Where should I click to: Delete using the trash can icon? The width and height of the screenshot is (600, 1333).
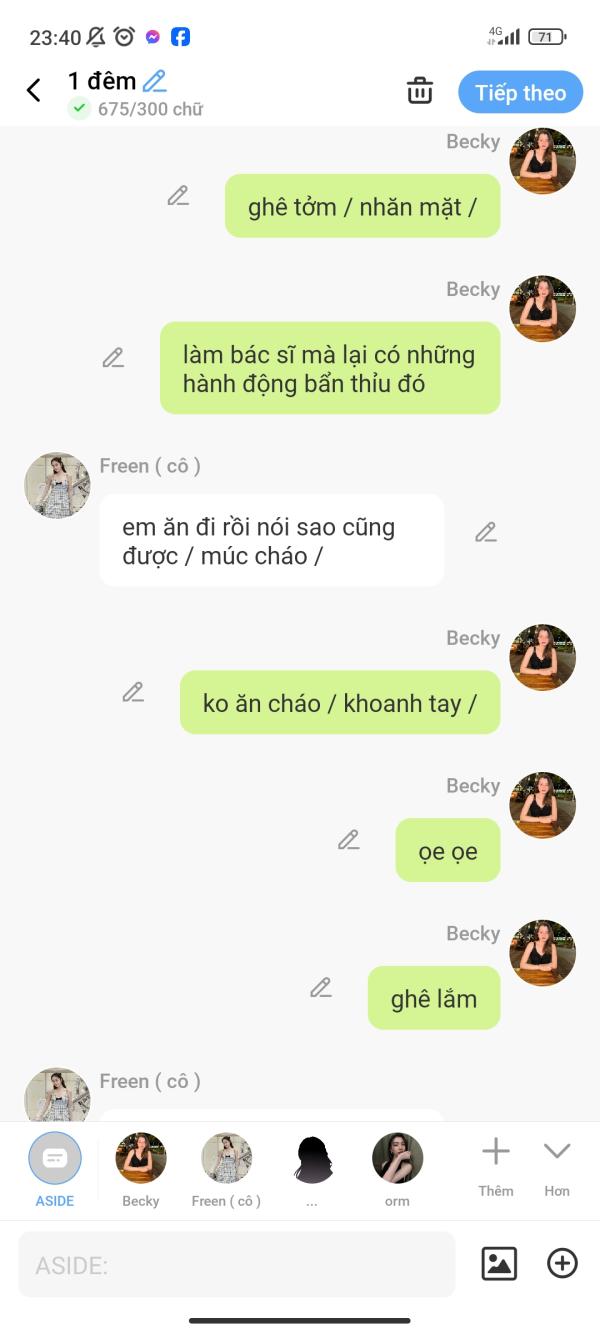point(420,91)
